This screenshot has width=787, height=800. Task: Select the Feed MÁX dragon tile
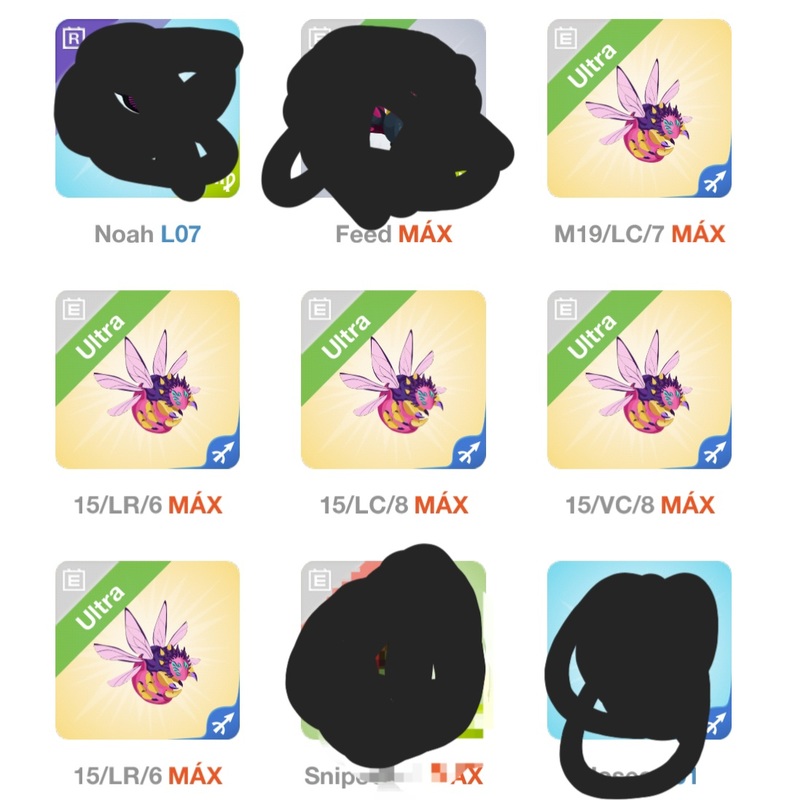click(x=393, y=110)
